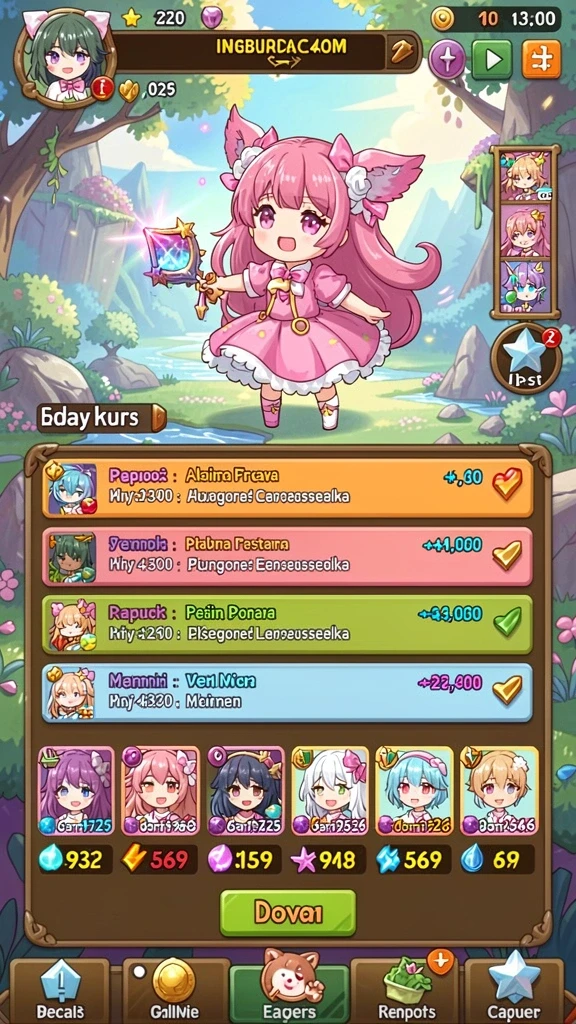This screenshot has width=576, height=1024.
Task: Open the blue Mannini reward row
Action: click(x=287, y=692)
